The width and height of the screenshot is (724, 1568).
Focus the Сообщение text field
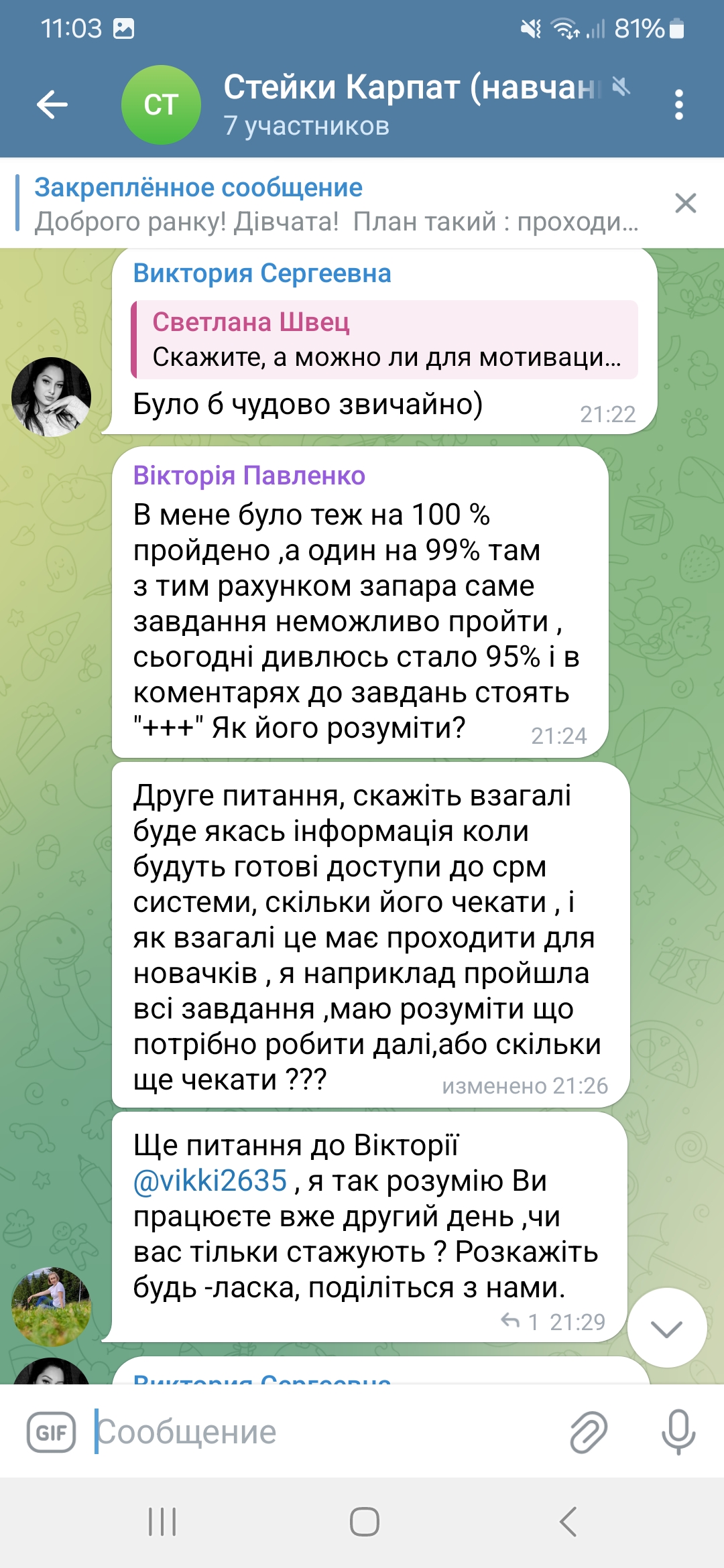click(x=322, y=1432)
